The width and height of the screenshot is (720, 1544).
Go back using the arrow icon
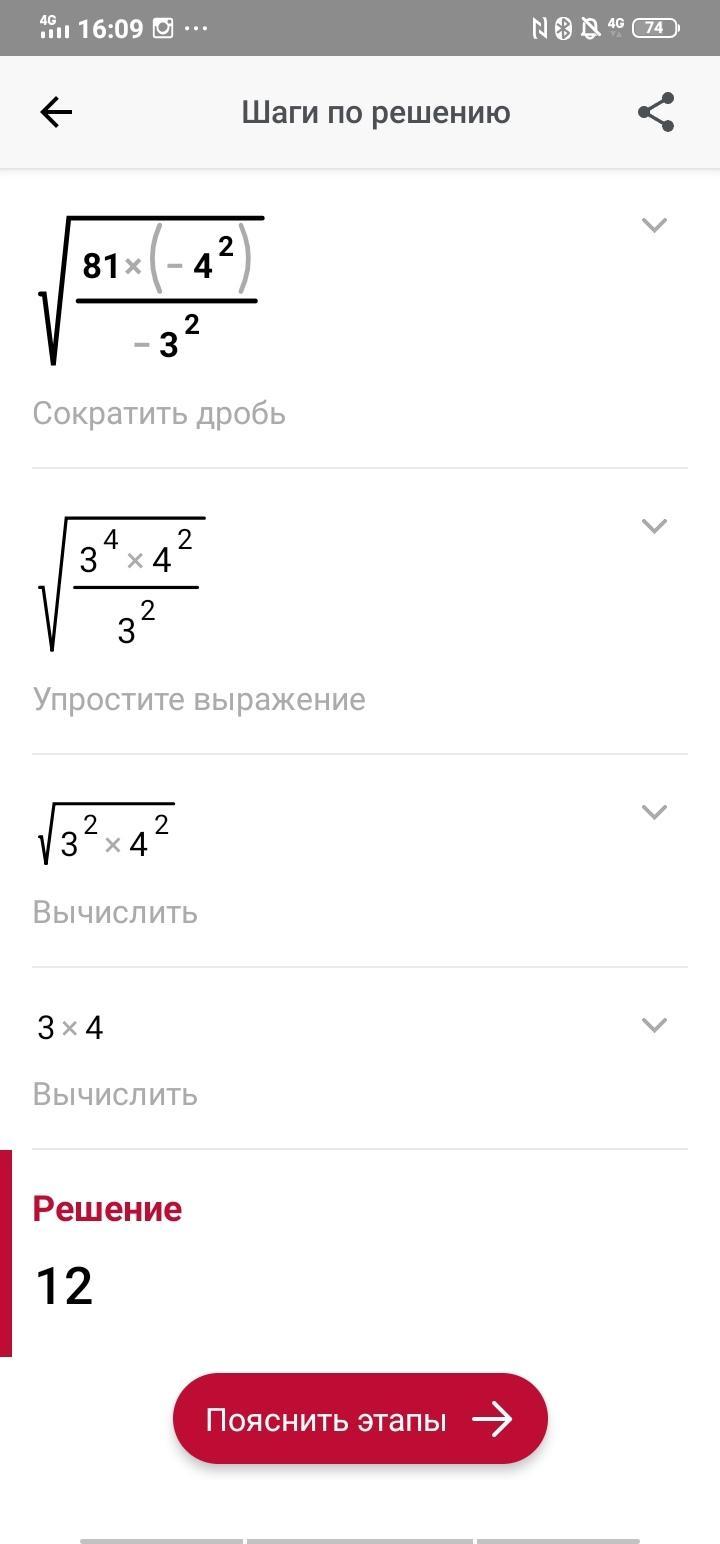pos(56,112)
